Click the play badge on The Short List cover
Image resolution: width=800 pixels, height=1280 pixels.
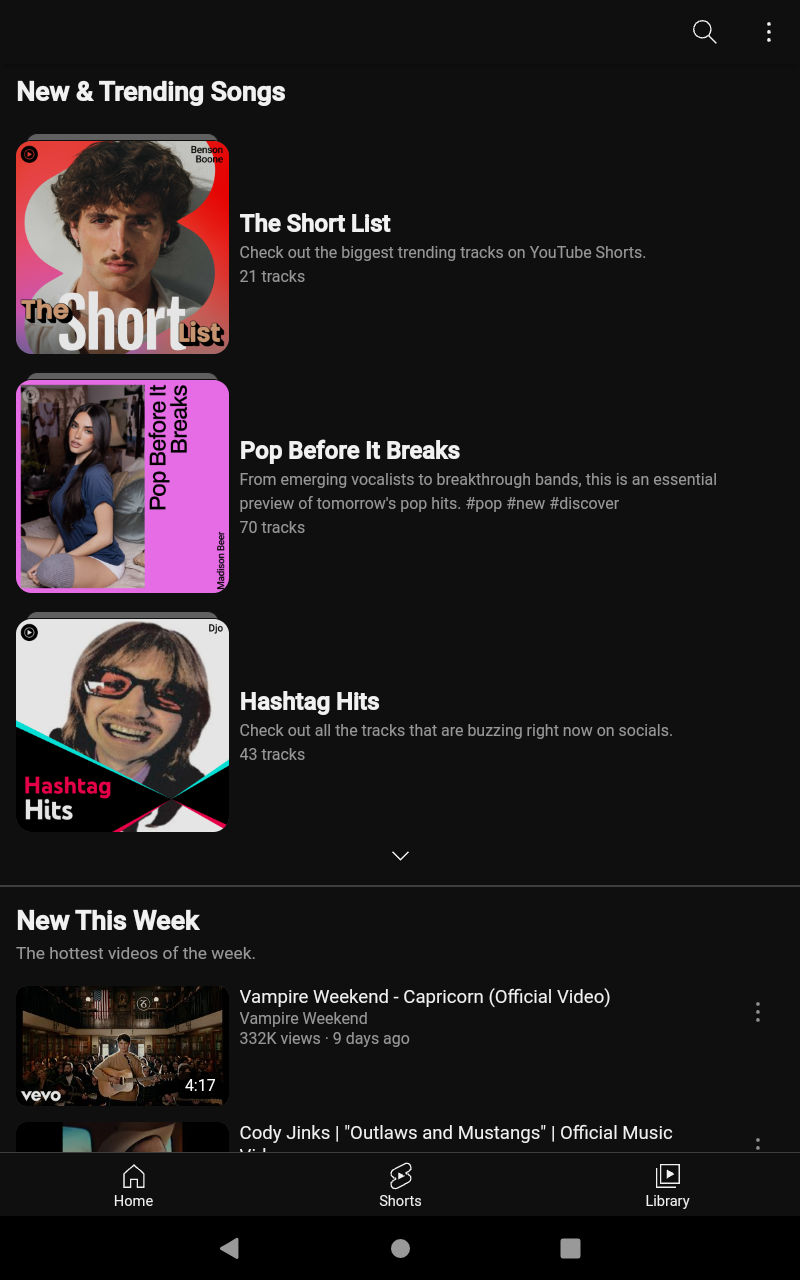pyautogui.click(x=31, y=155)
